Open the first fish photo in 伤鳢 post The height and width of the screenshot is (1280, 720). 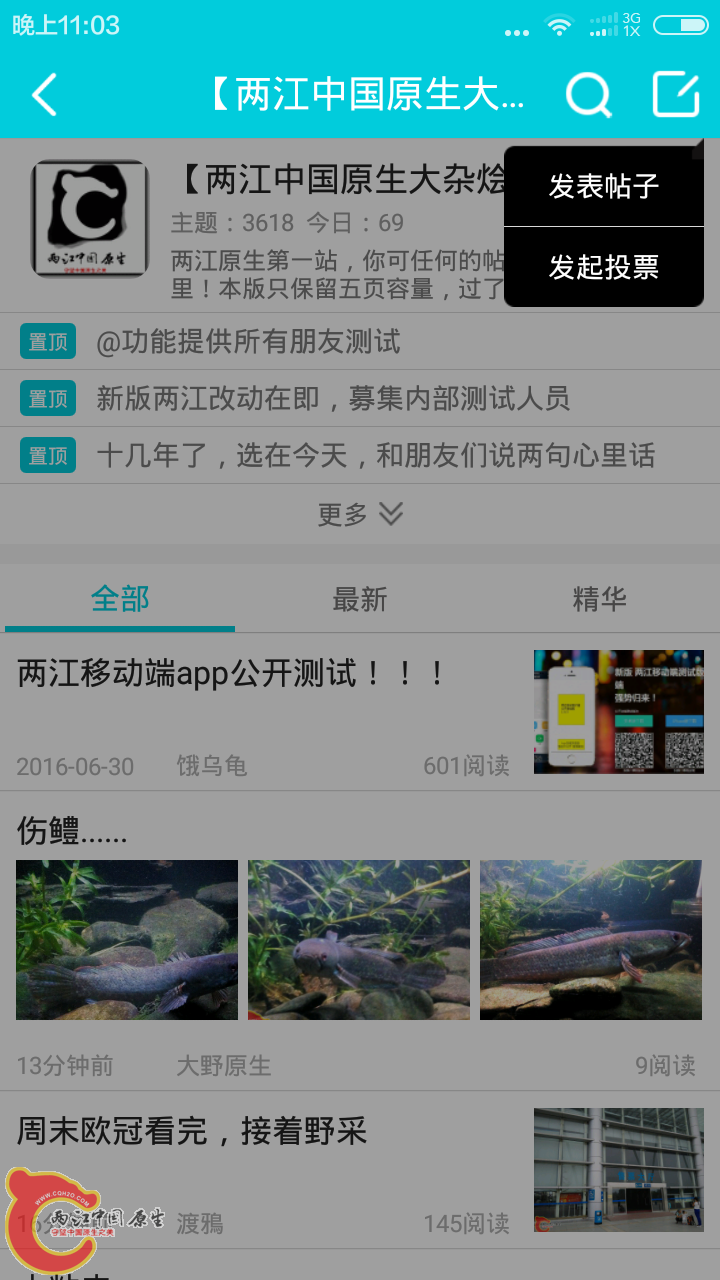click(126, 938)
